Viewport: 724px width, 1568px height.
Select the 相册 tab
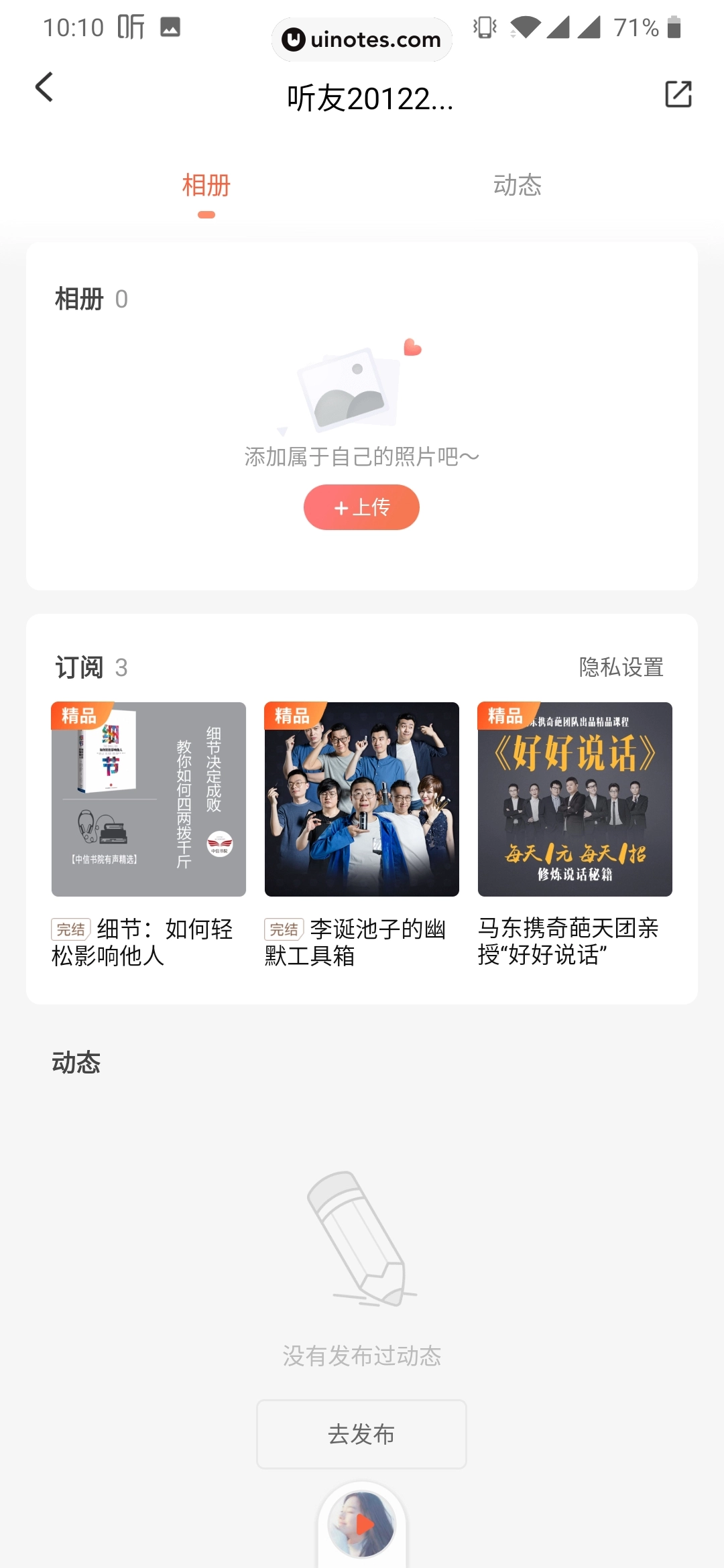click(x=205, y=186)
